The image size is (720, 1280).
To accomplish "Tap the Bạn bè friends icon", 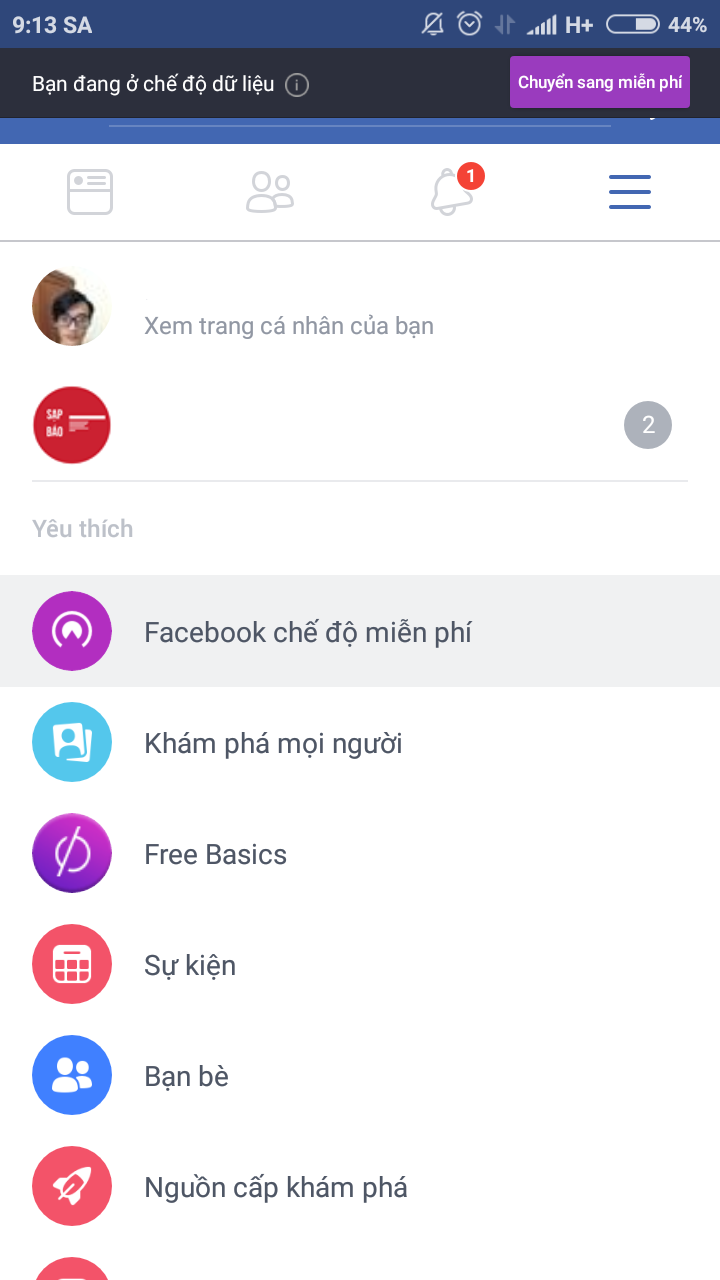I will (x=72, y=1075).
